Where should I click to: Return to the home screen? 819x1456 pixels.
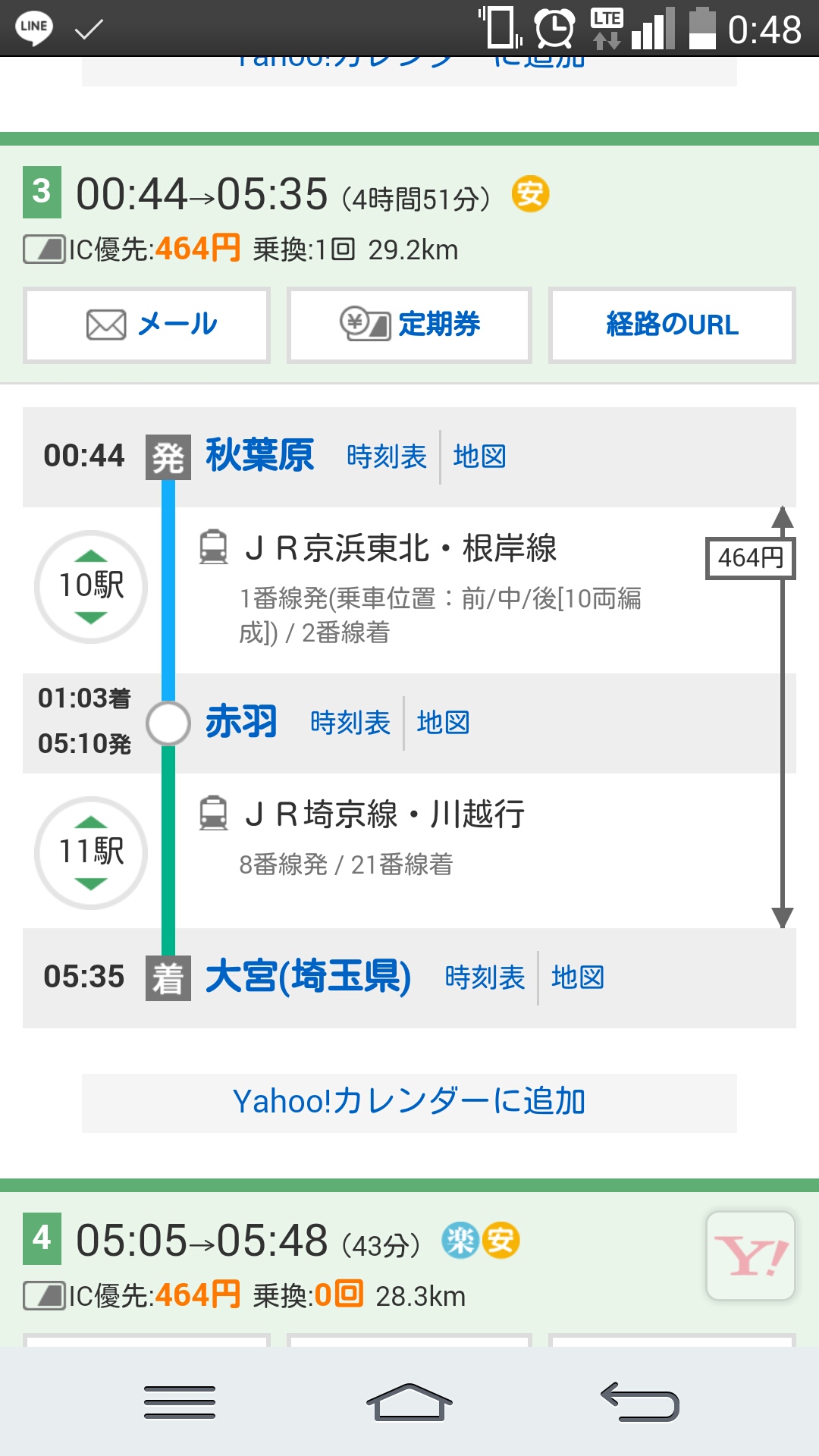point(409,1402)
